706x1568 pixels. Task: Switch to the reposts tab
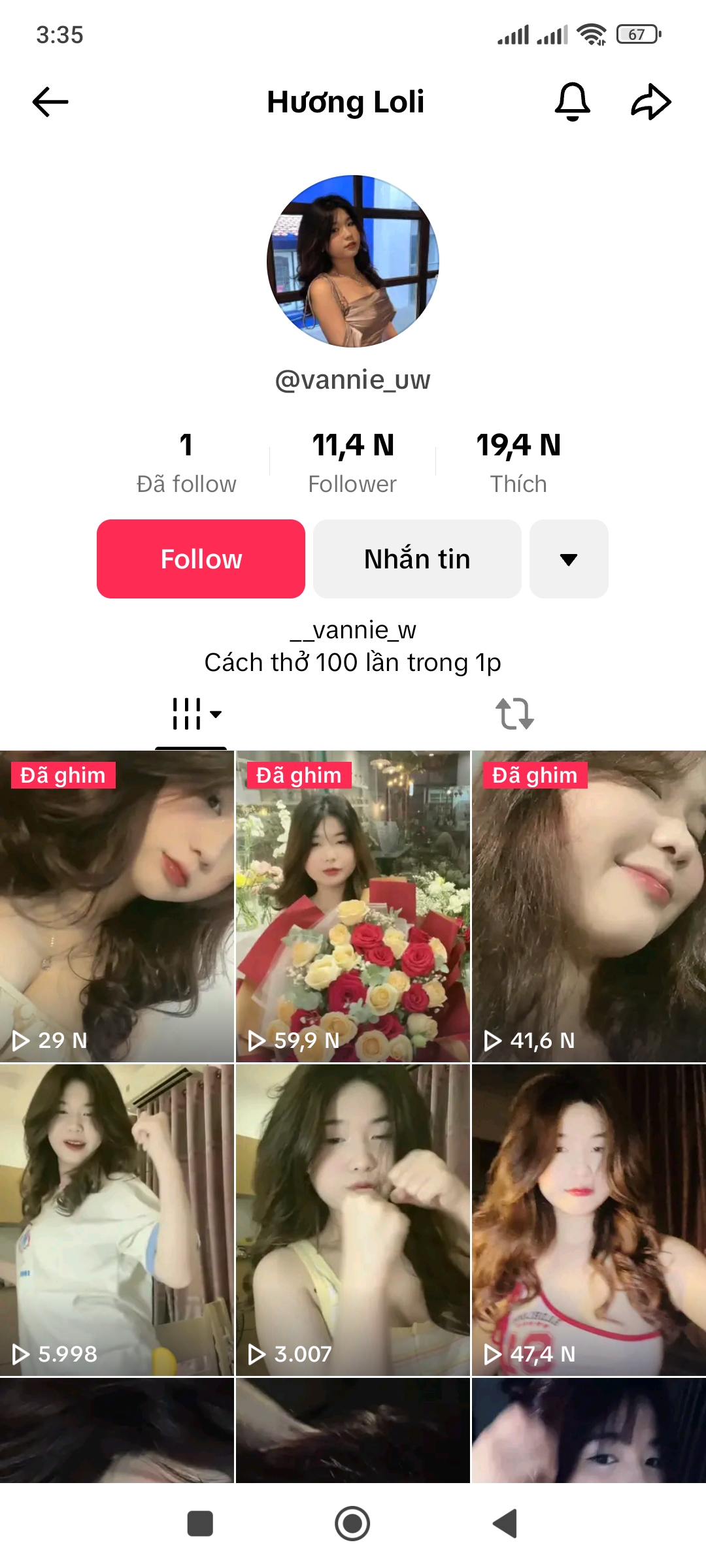pyautogui.click(x=514, y=713)
